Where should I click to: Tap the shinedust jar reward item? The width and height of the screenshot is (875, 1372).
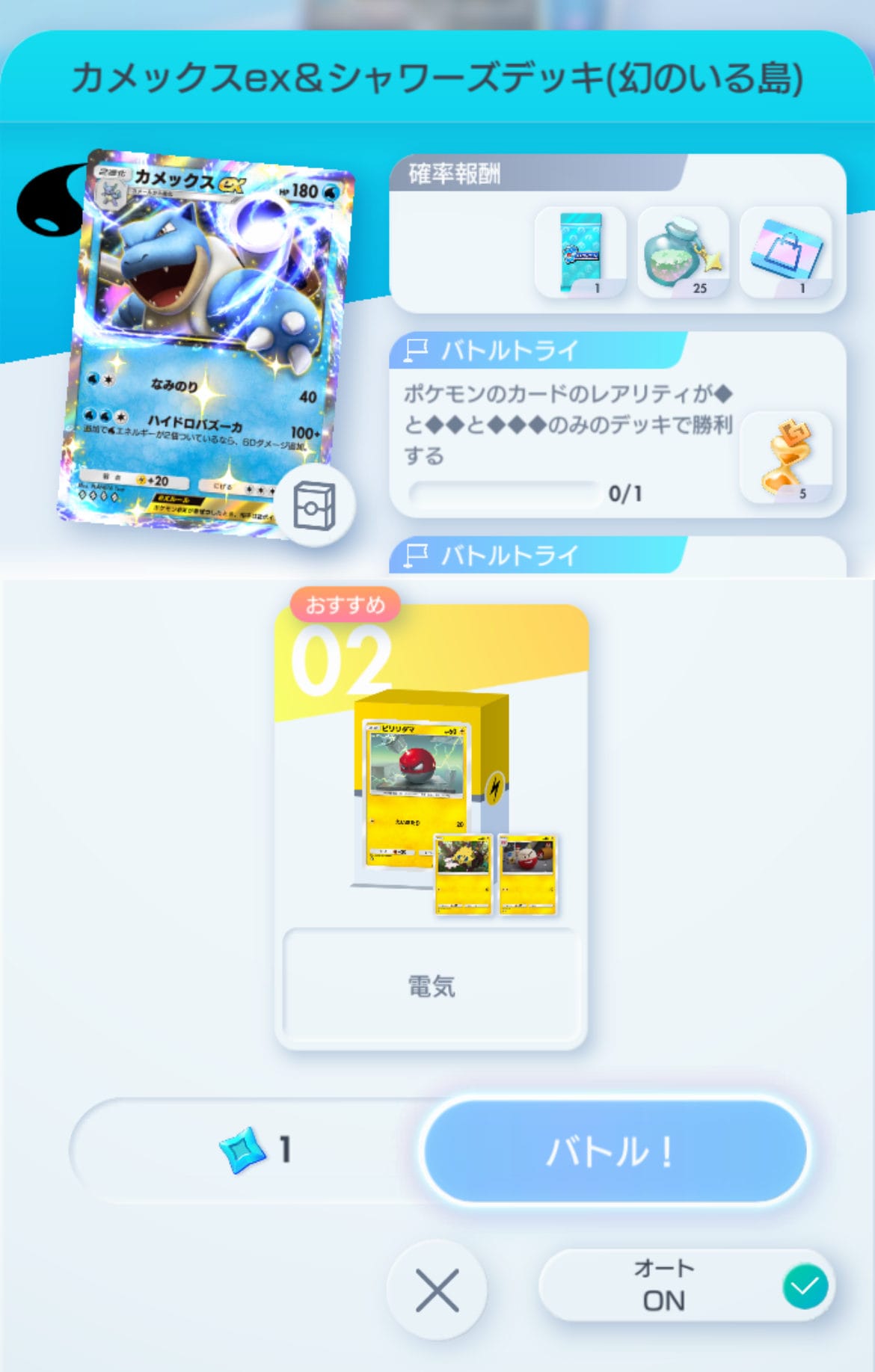683,252
